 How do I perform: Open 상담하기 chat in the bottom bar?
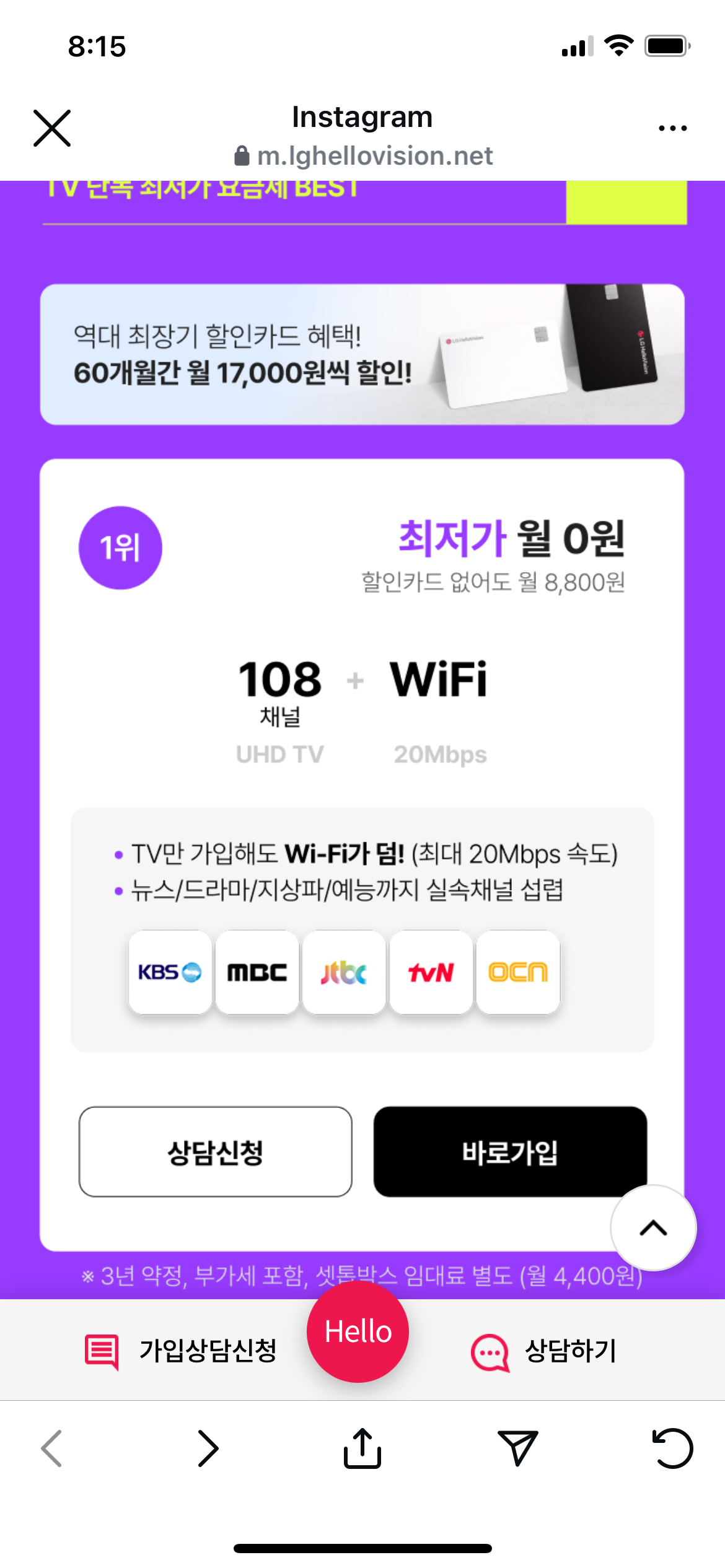tap(544, 1351)
